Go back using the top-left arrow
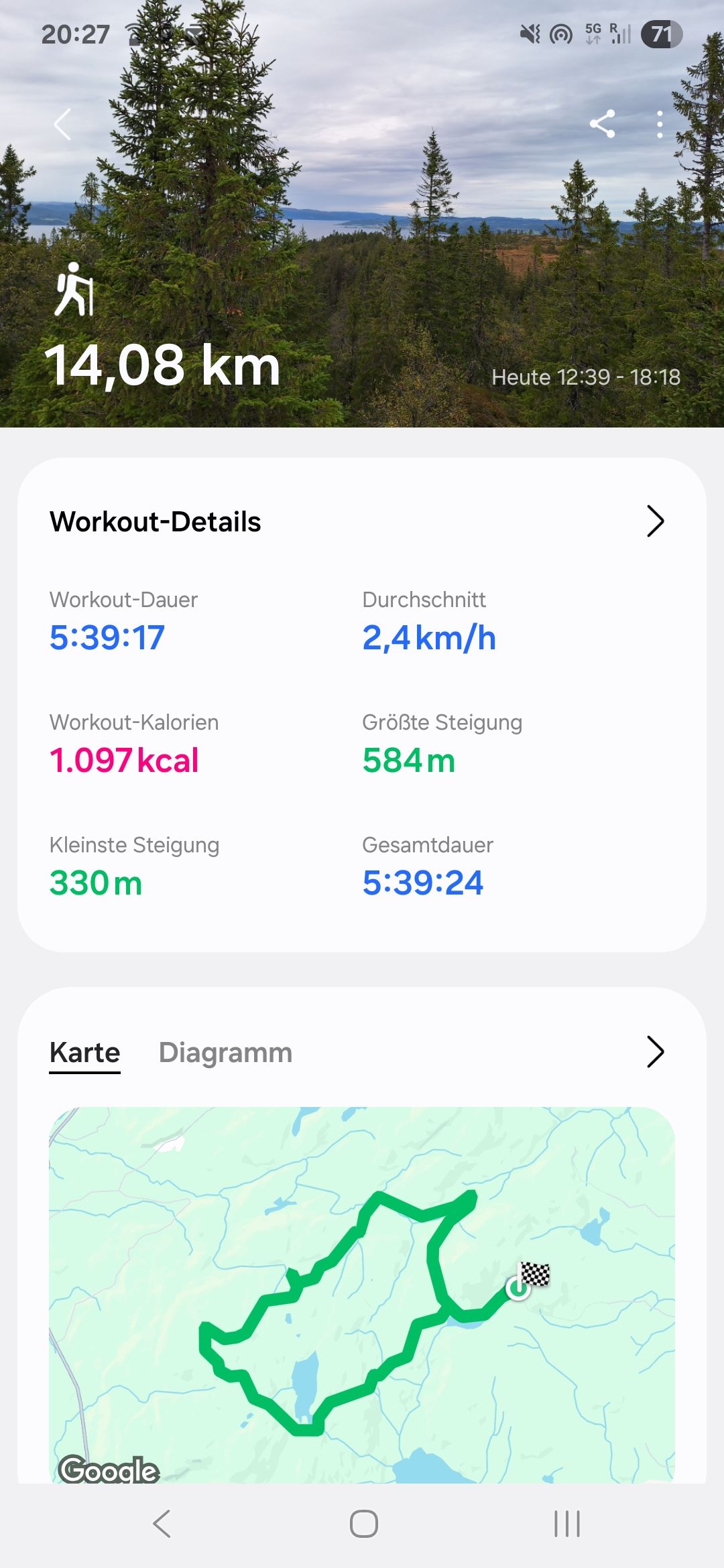Viewport: 724px width, 1568px height. tap(62, 125)
